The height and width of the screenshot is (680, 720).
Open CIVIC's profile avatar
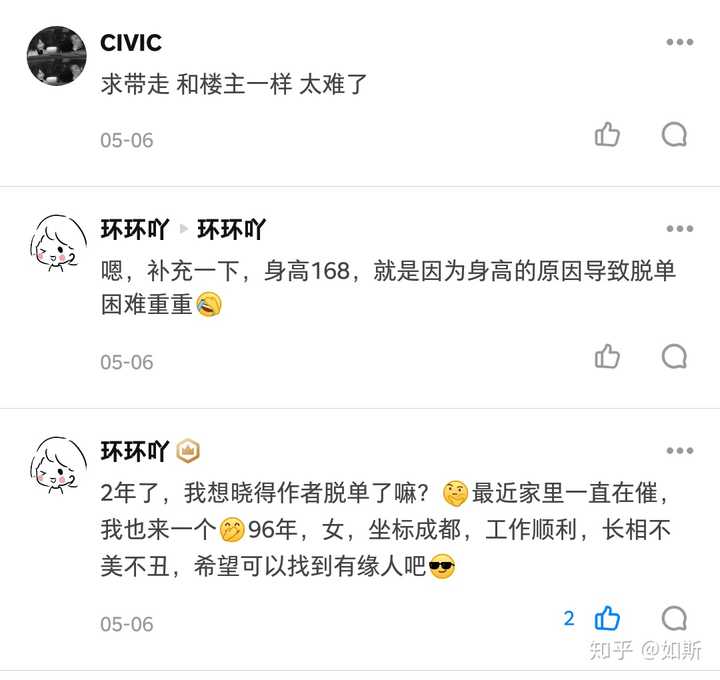(56, 56)
